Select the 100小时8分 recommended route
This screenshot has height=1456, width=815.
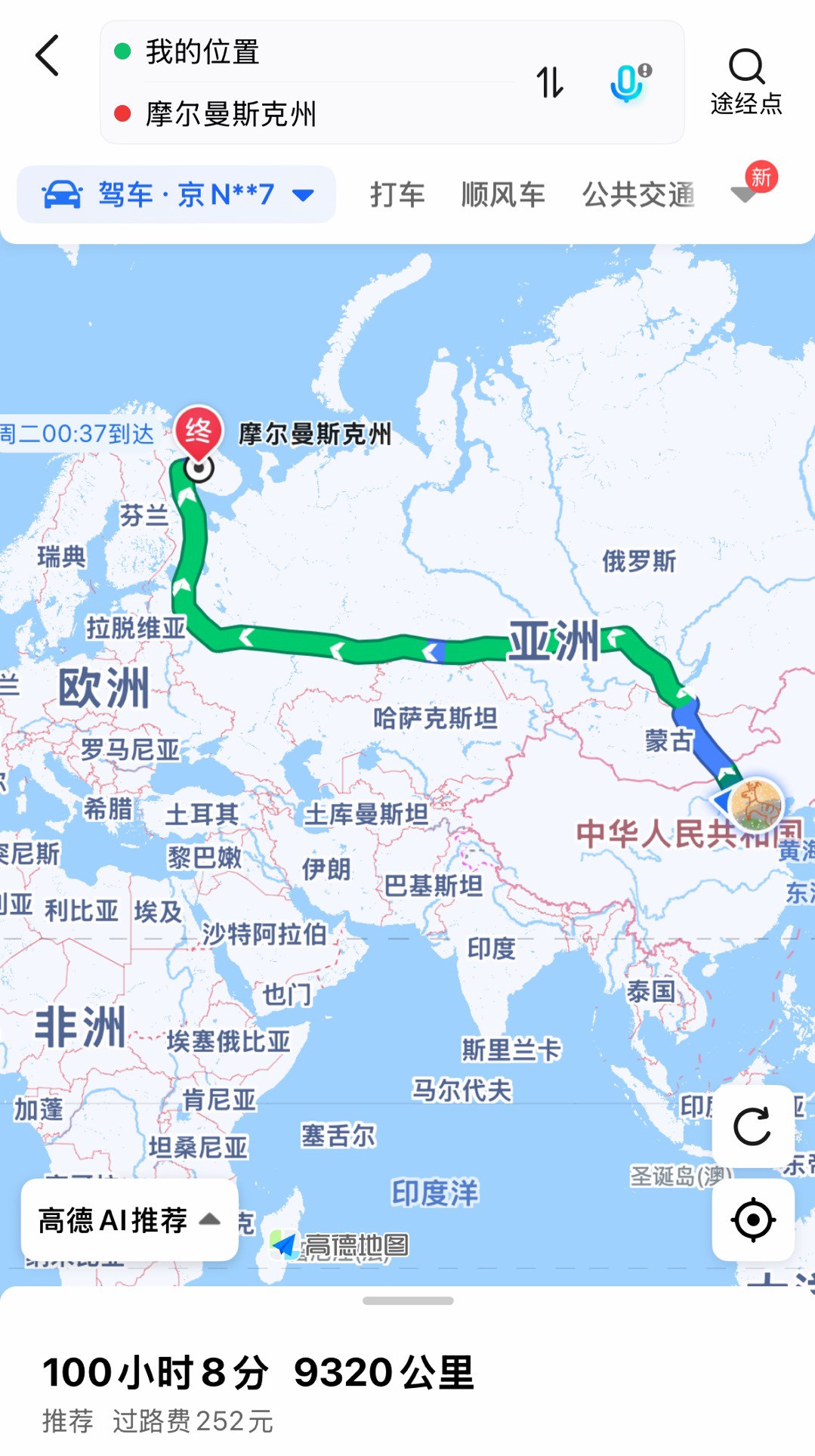tap(258, 1392)
